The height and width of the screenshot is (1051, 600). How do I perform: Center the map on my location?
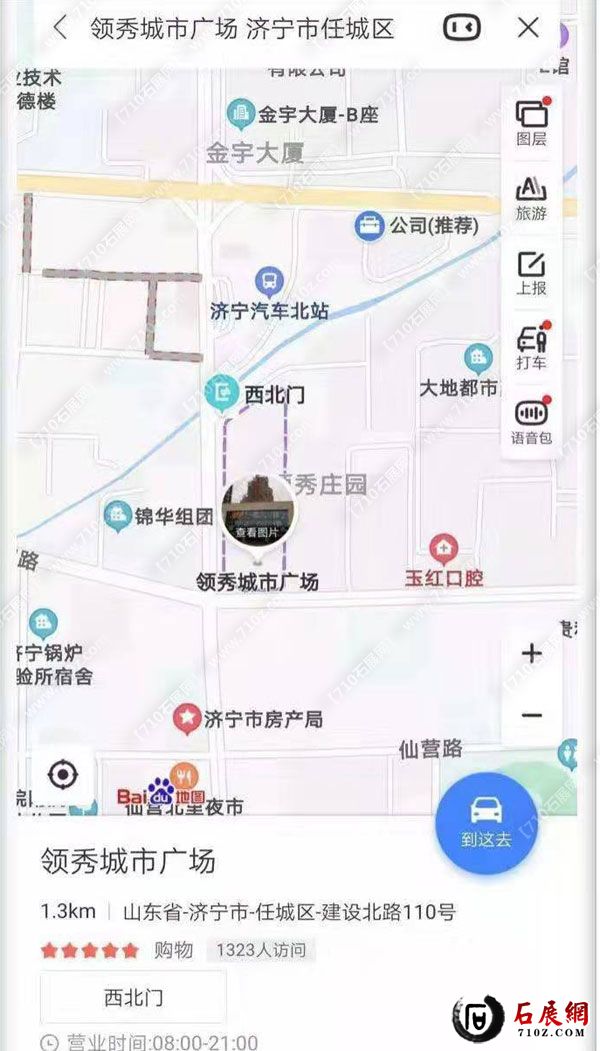tap(63, 774)
